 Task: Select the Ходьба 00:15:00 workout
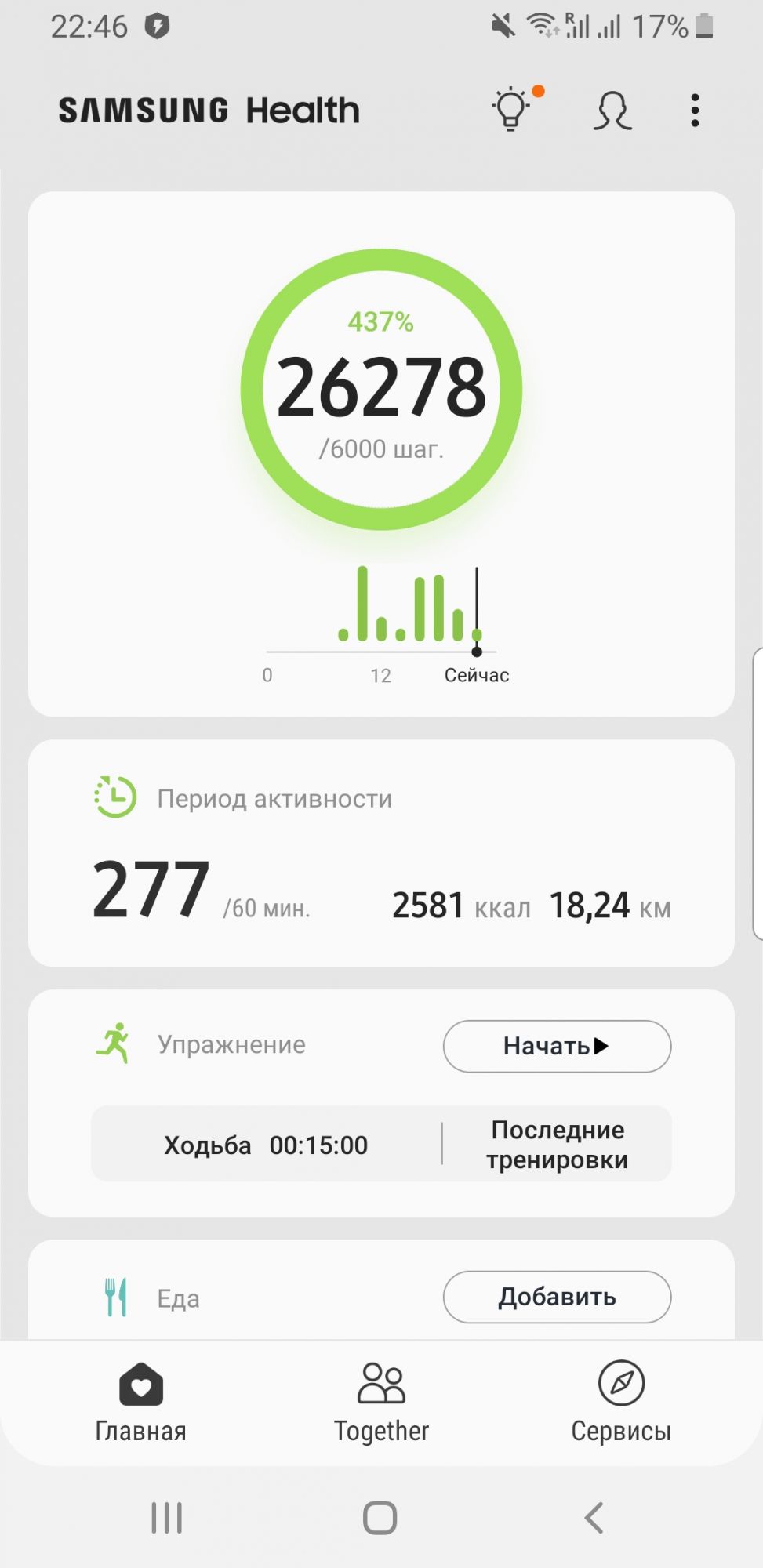(x=266, y=1145)
